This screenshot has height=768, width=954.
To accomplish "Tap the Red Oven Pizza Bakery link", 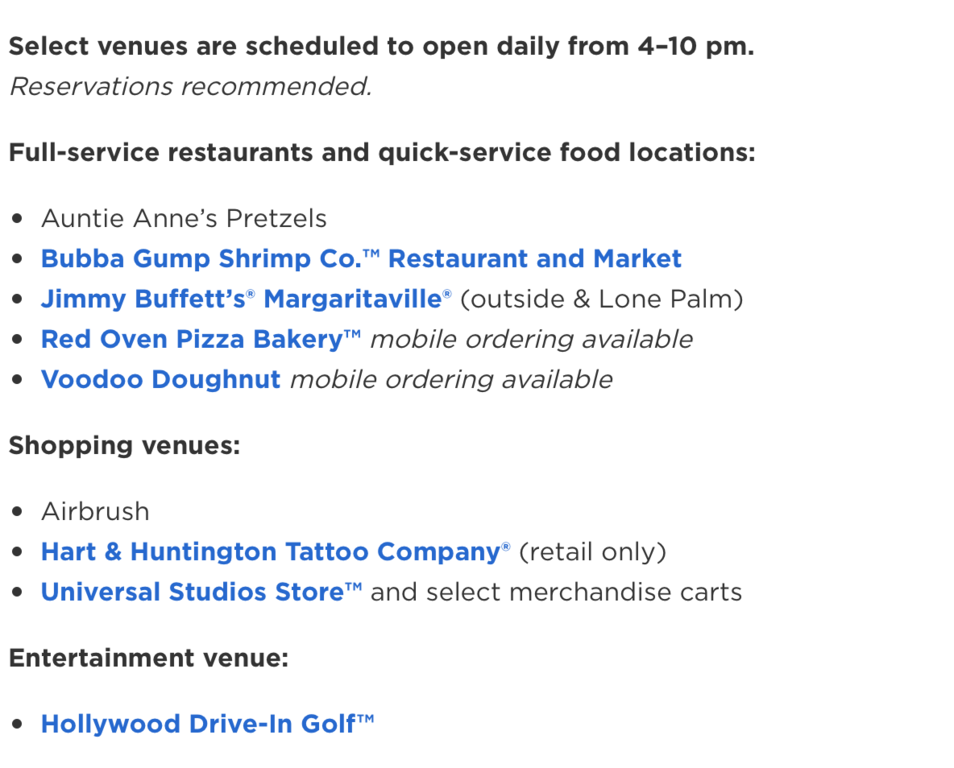I will pos(200,339).
